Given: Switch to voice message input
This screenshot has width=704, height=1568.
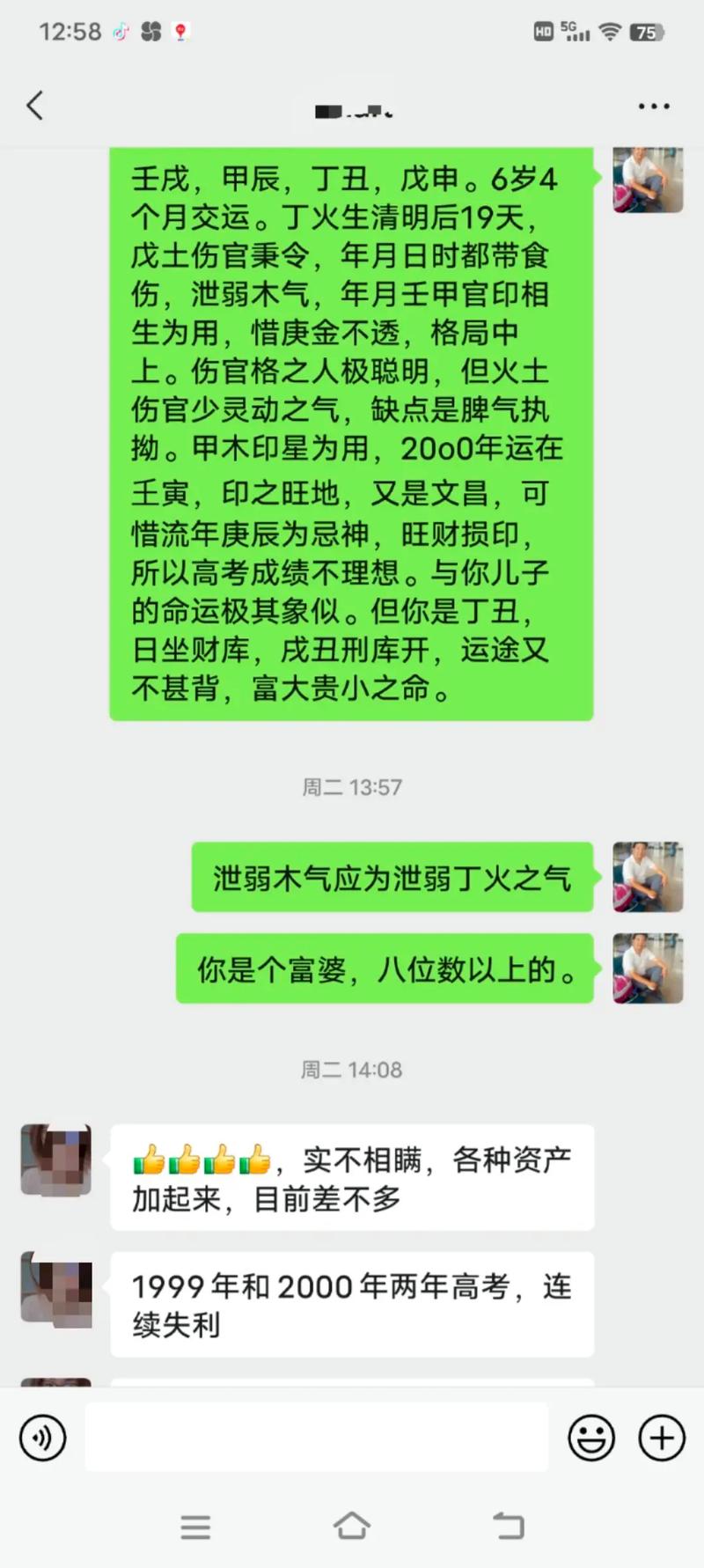Looking at the screenshot, I should click(42, 1439).
